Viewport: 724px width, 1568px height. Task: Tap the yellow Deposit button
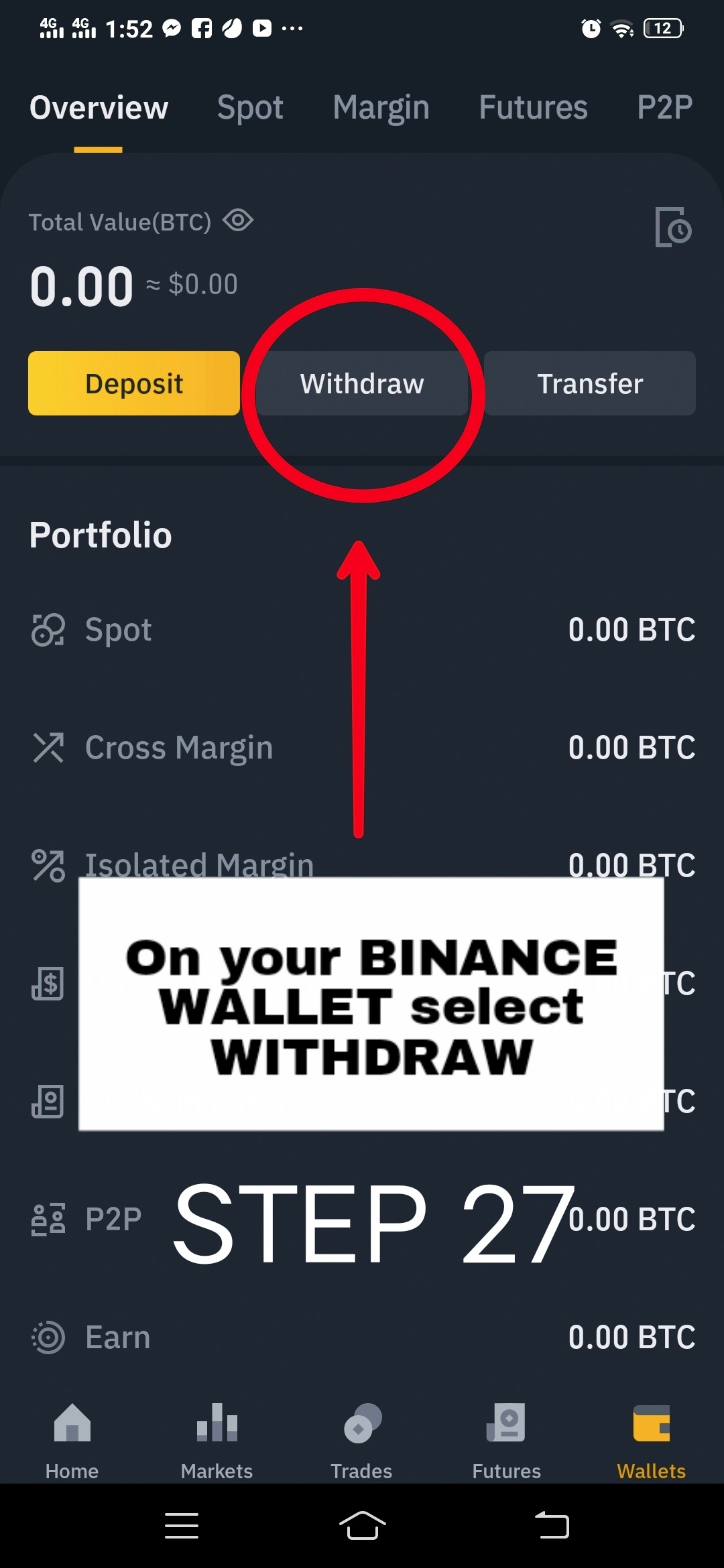[134, 383]
